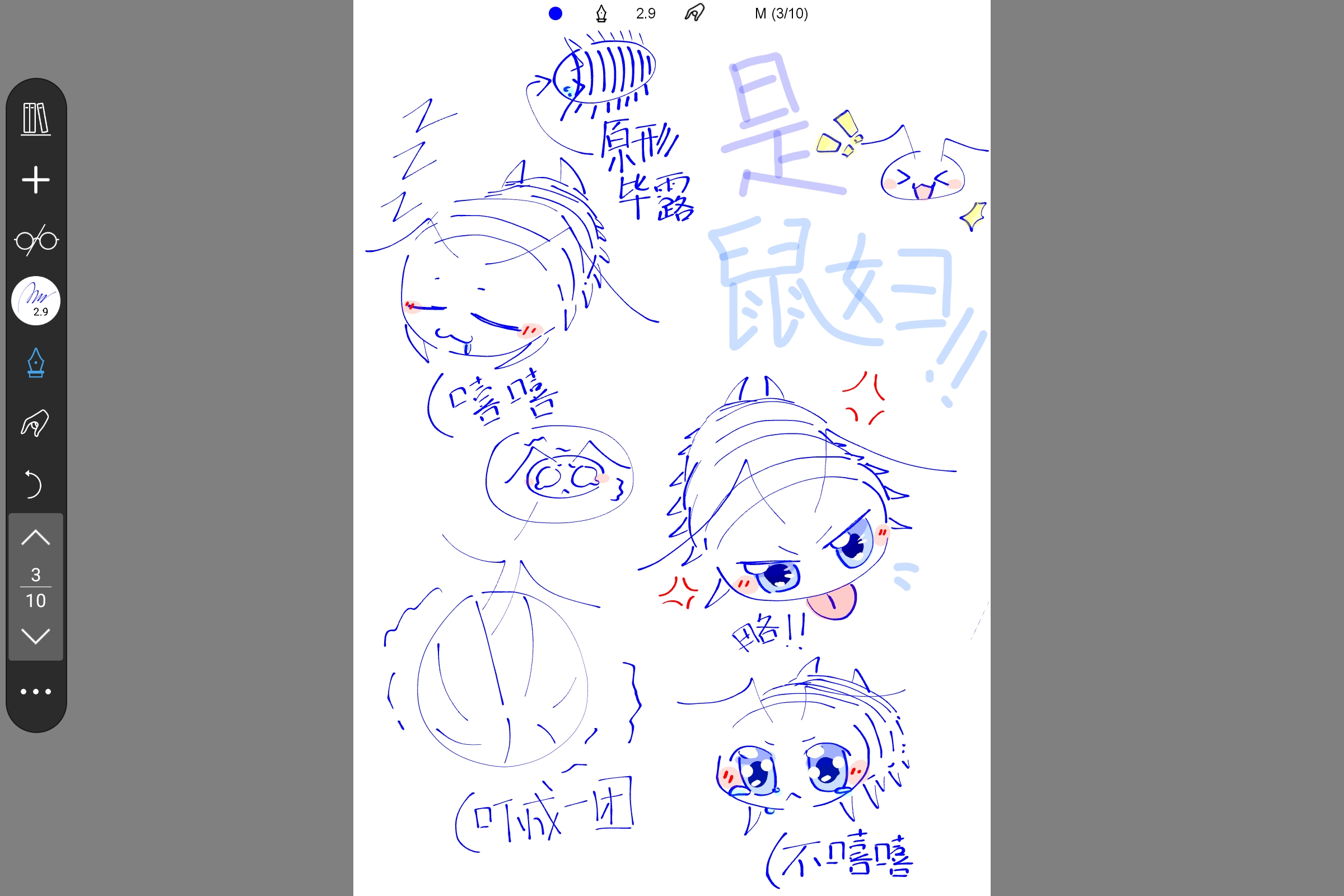Open the 3 of 10 page overview
This screenshot has height=896, width=1344.
point(35,587)
